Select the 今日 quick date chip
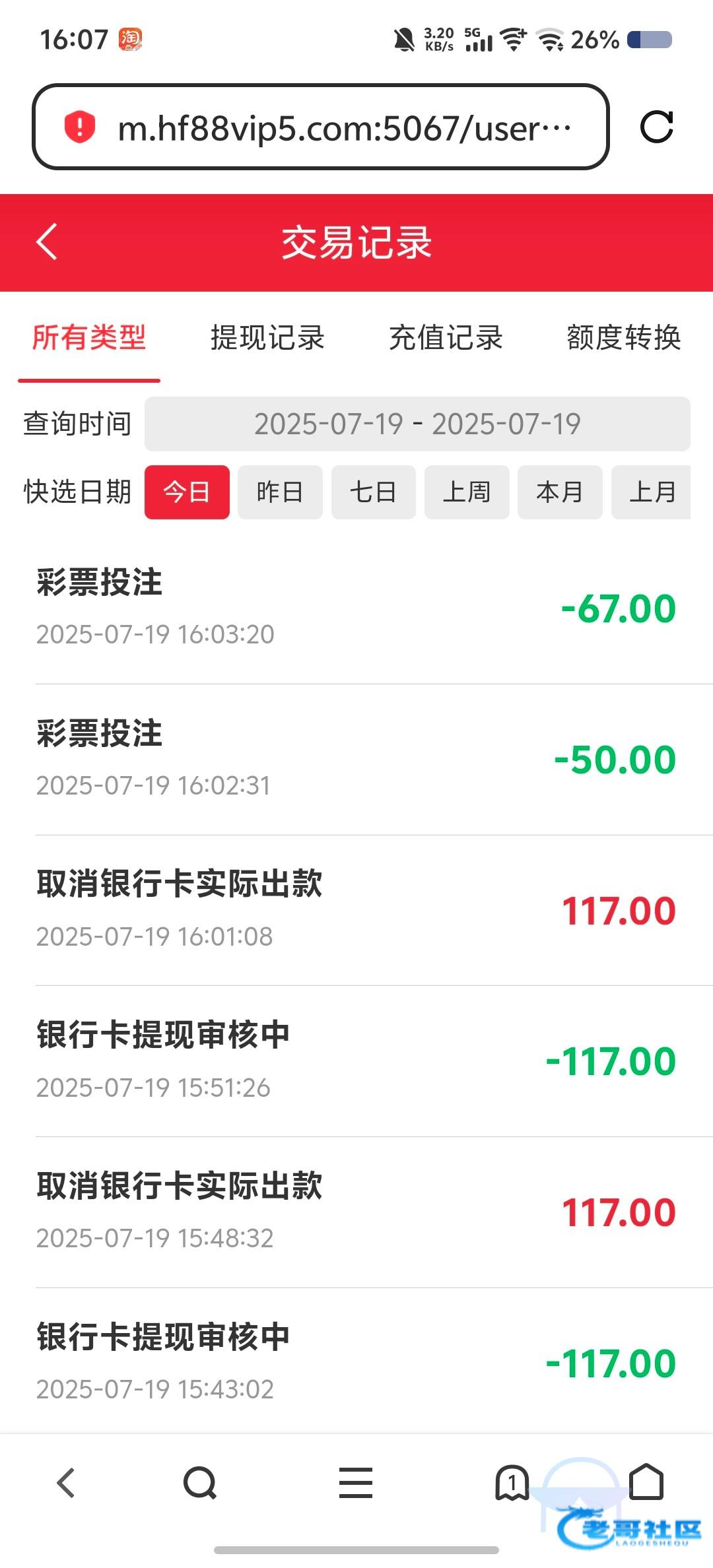Viewport: 713px width, 1568px height. click(x=187, y=492)
